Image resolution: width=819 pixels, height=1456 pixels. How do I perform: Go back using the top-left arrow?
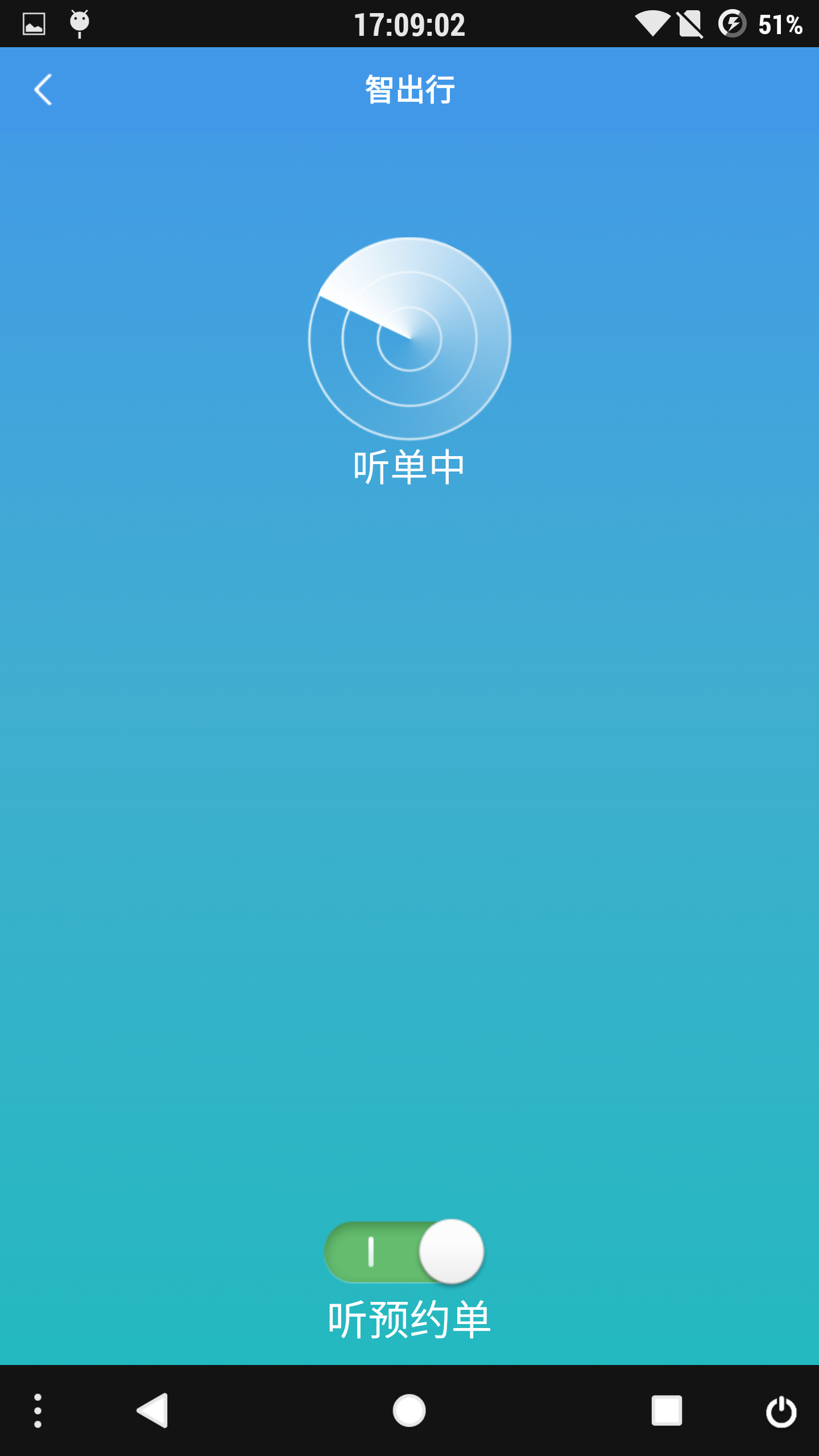43,90
